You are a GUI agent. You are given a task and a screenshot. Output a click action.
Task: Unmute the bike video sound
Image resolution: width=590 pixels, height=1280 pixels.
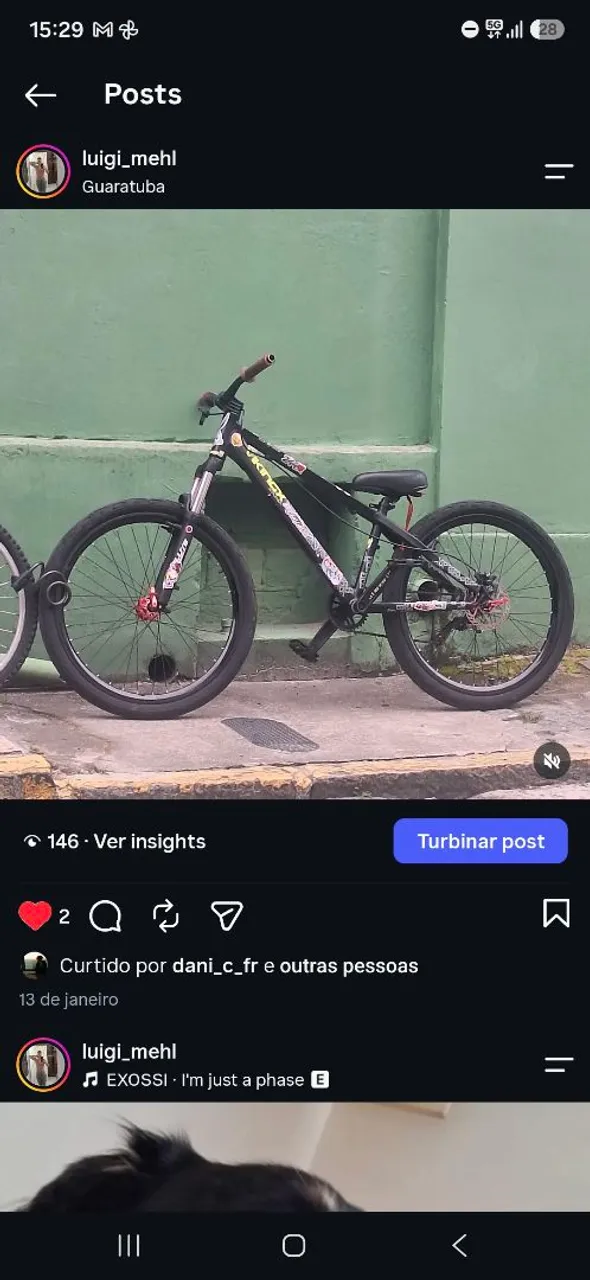tap(551, 761)
